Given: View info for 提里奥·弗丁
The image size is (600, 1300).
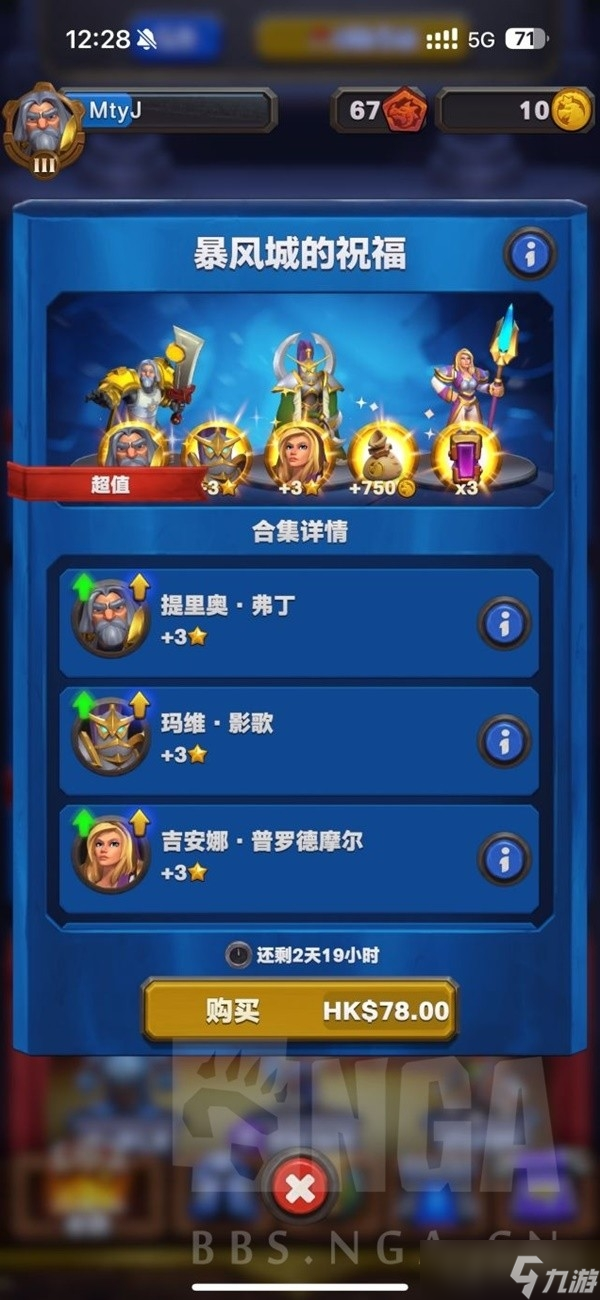Looking at the screenshot, I should 503,623.
